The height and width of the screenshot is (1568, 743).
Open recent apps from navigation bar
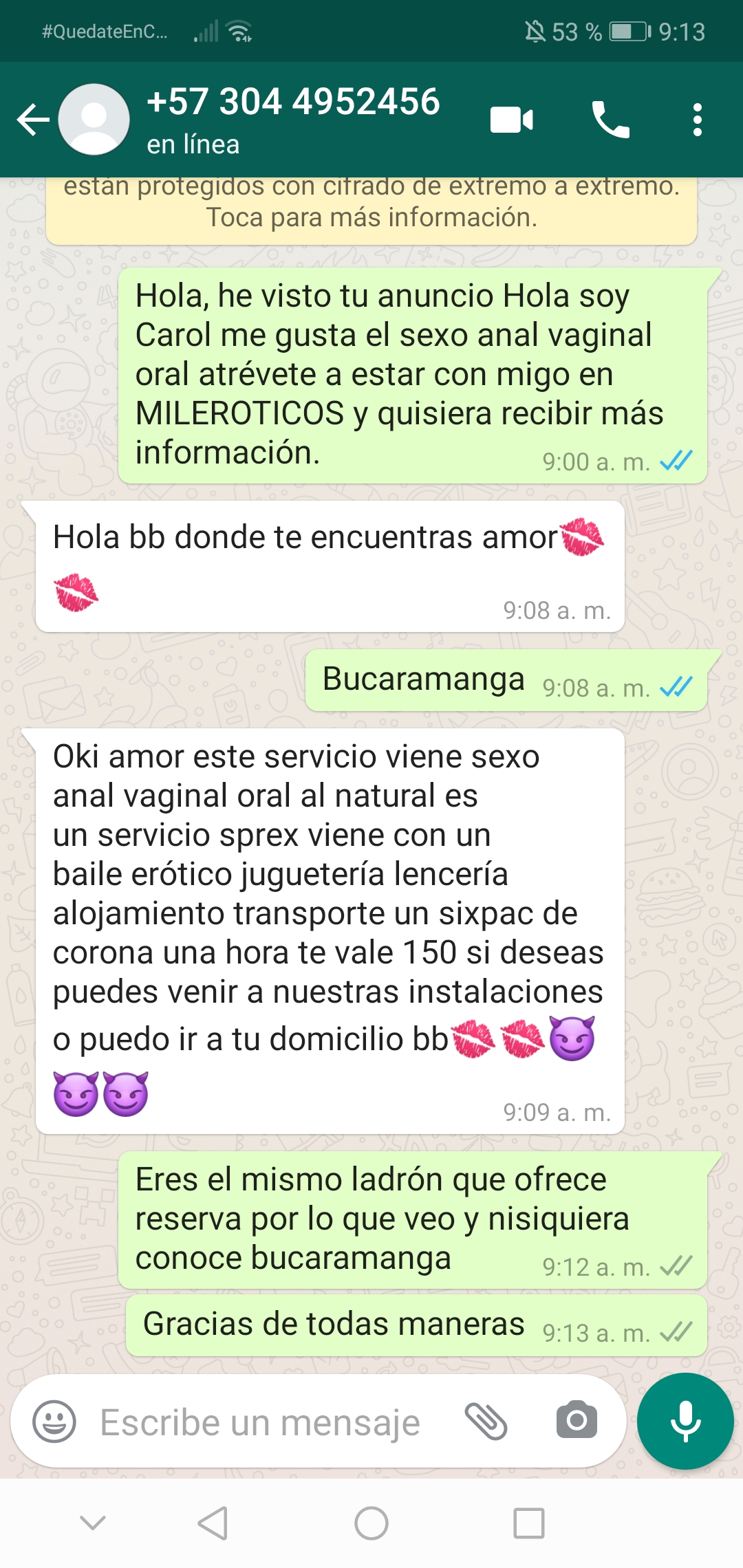(x=529, y=1523)
